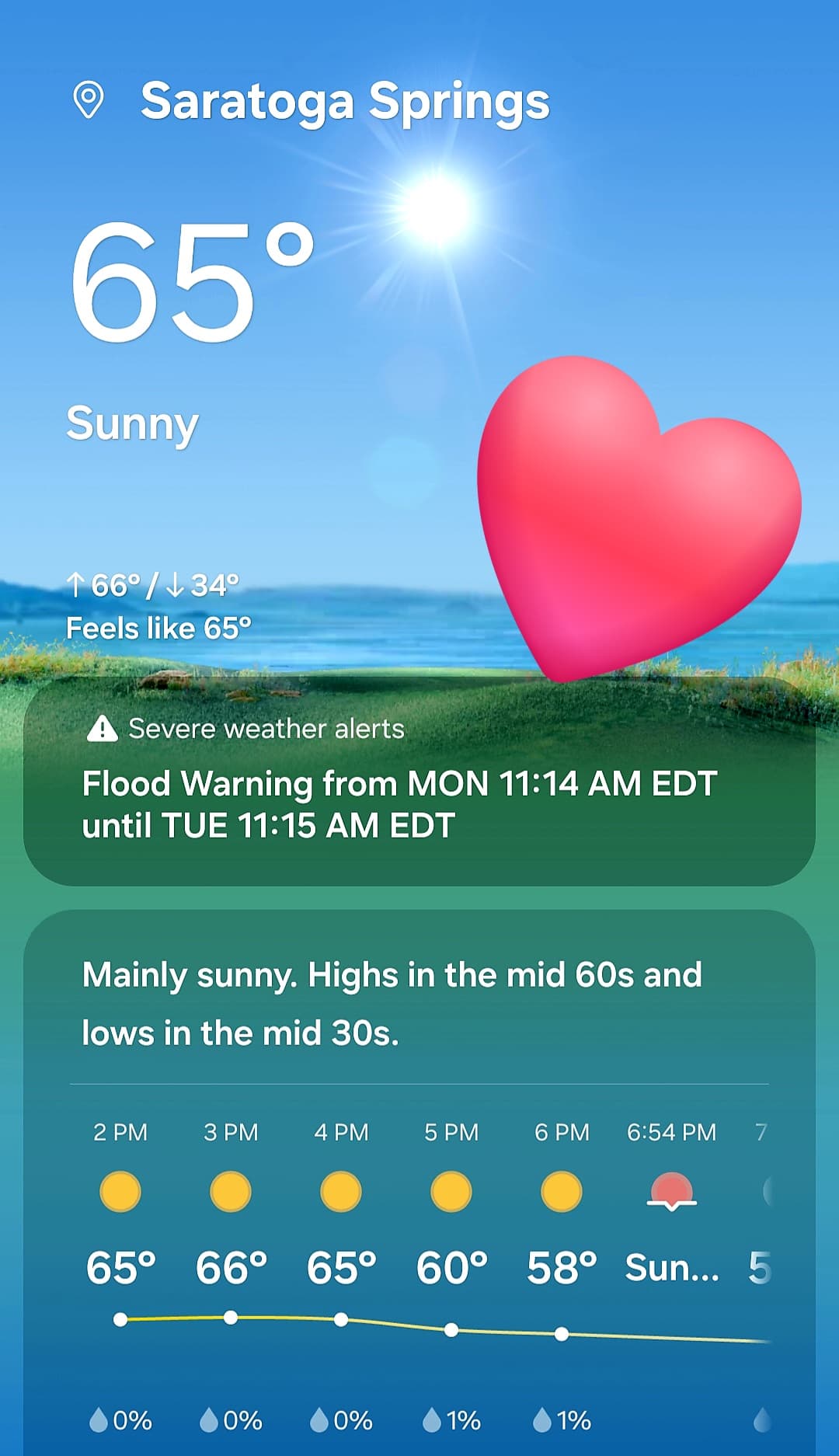Open the hourly forecast card details
This screenshot has width=839, height=1456.
click(392, 1004)
